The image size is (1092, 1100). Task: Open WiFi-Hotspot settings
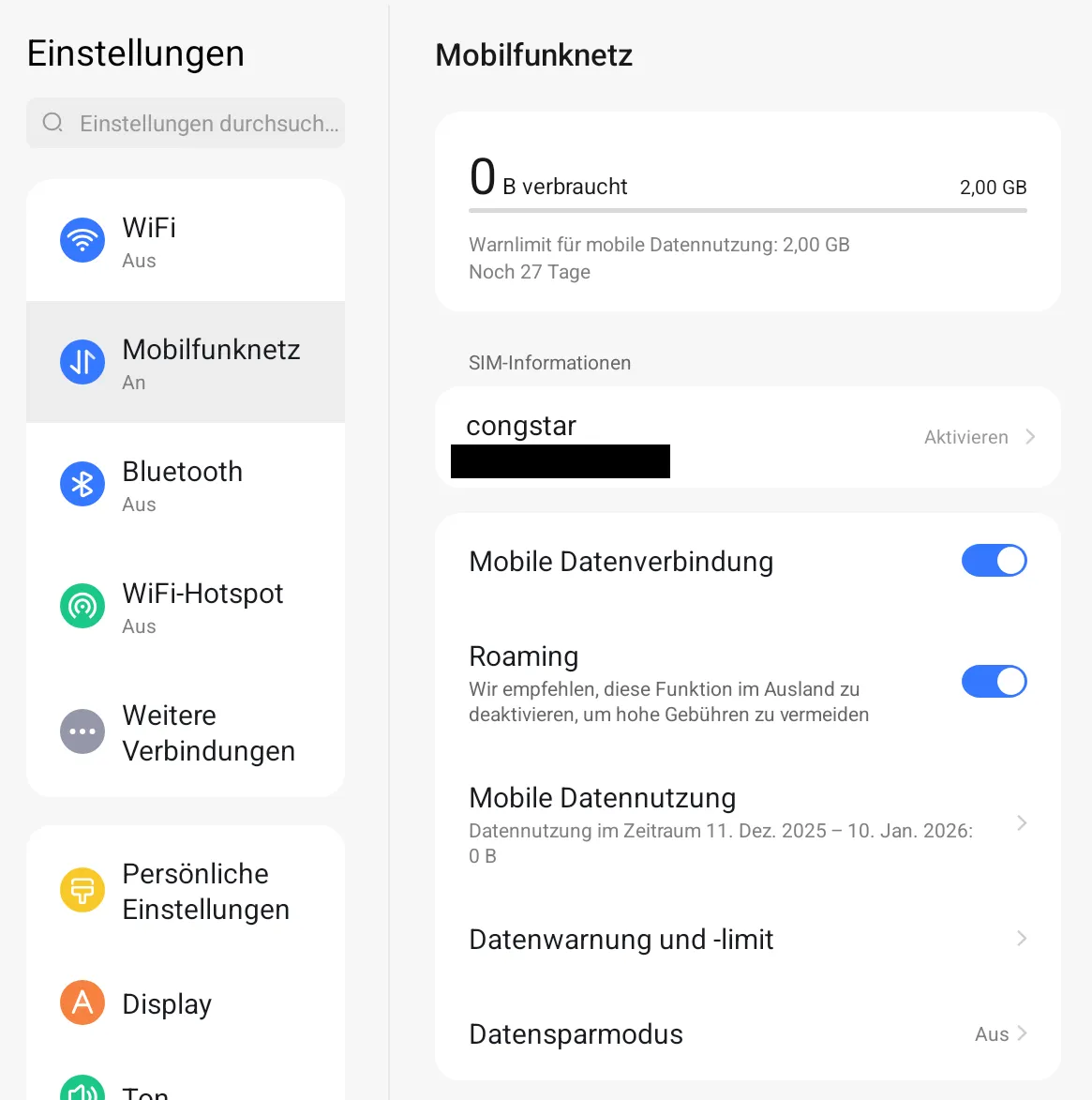click(x=186, y=607)
